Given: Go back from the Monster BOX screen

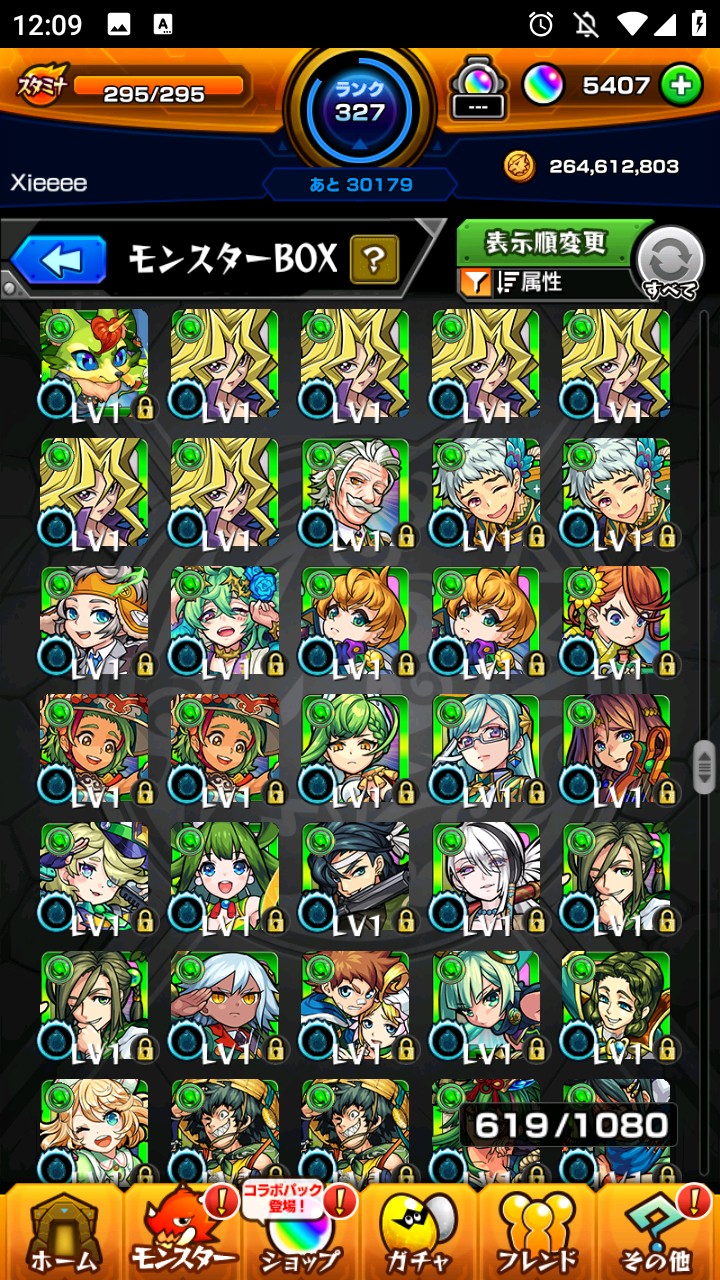Looking at the screenshot, I should [60, 261].
